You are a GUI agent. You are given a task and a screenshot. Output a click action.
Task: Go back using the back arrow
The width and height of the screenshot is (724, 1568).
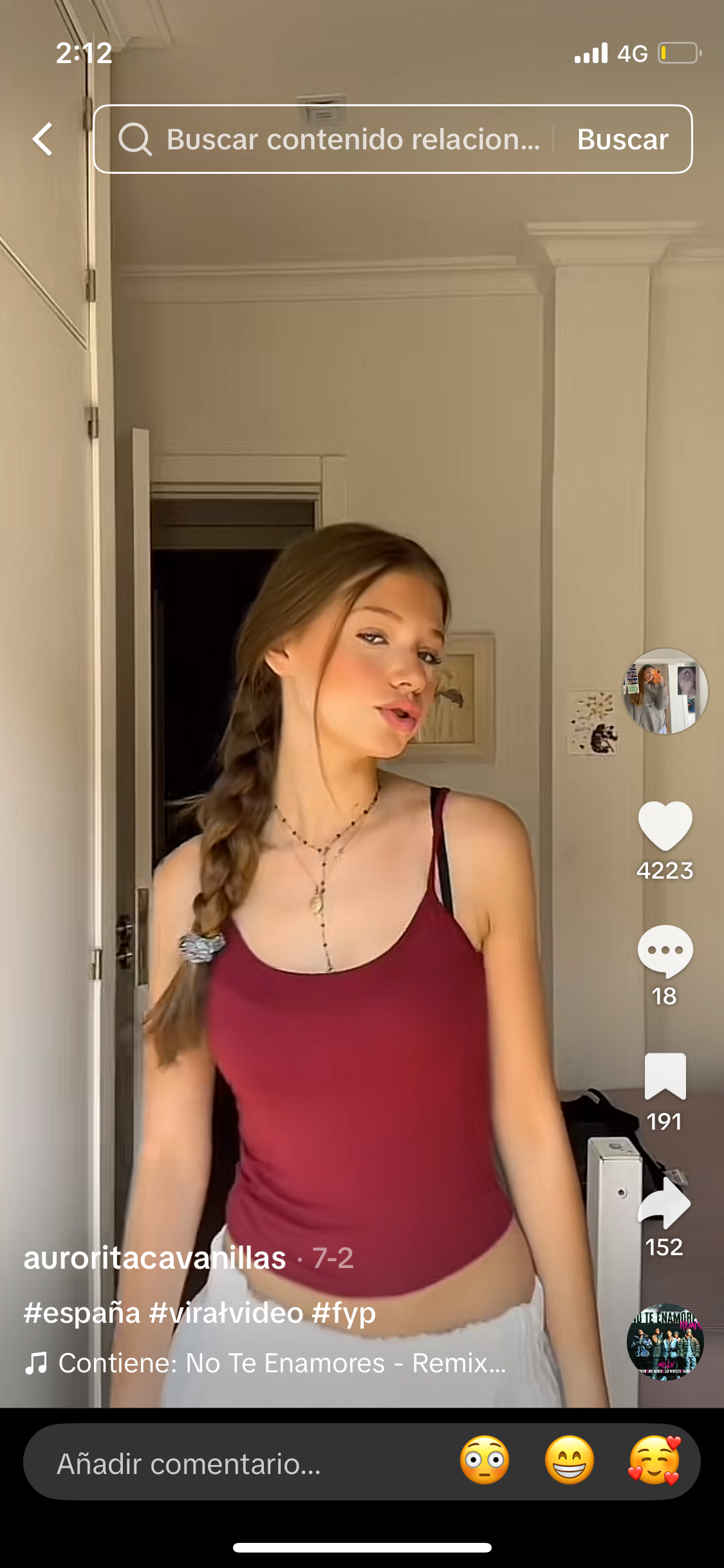point(42,139)
